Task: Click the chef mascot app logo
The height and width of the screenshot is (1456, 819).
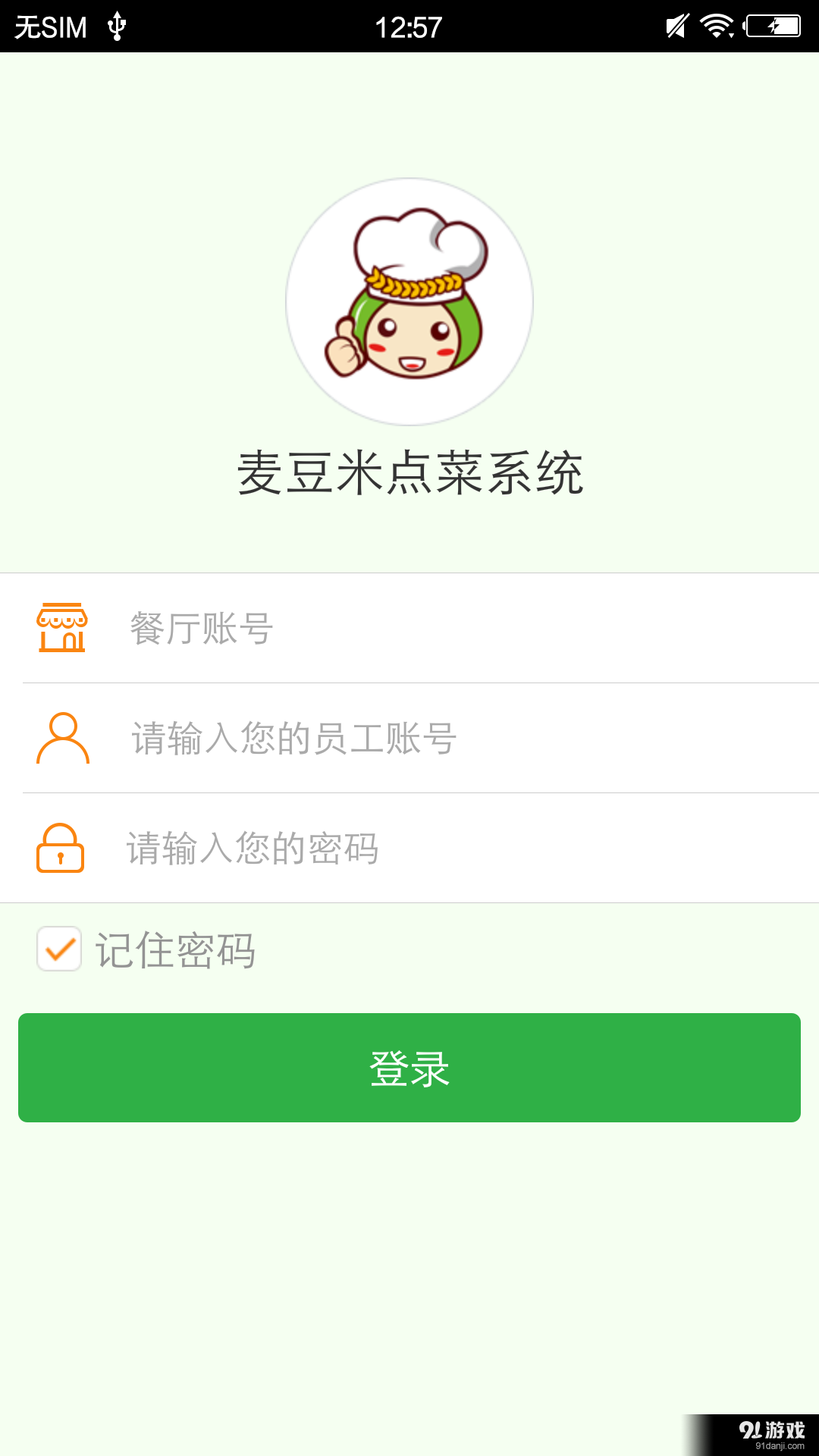Action: tap(409, 301)
